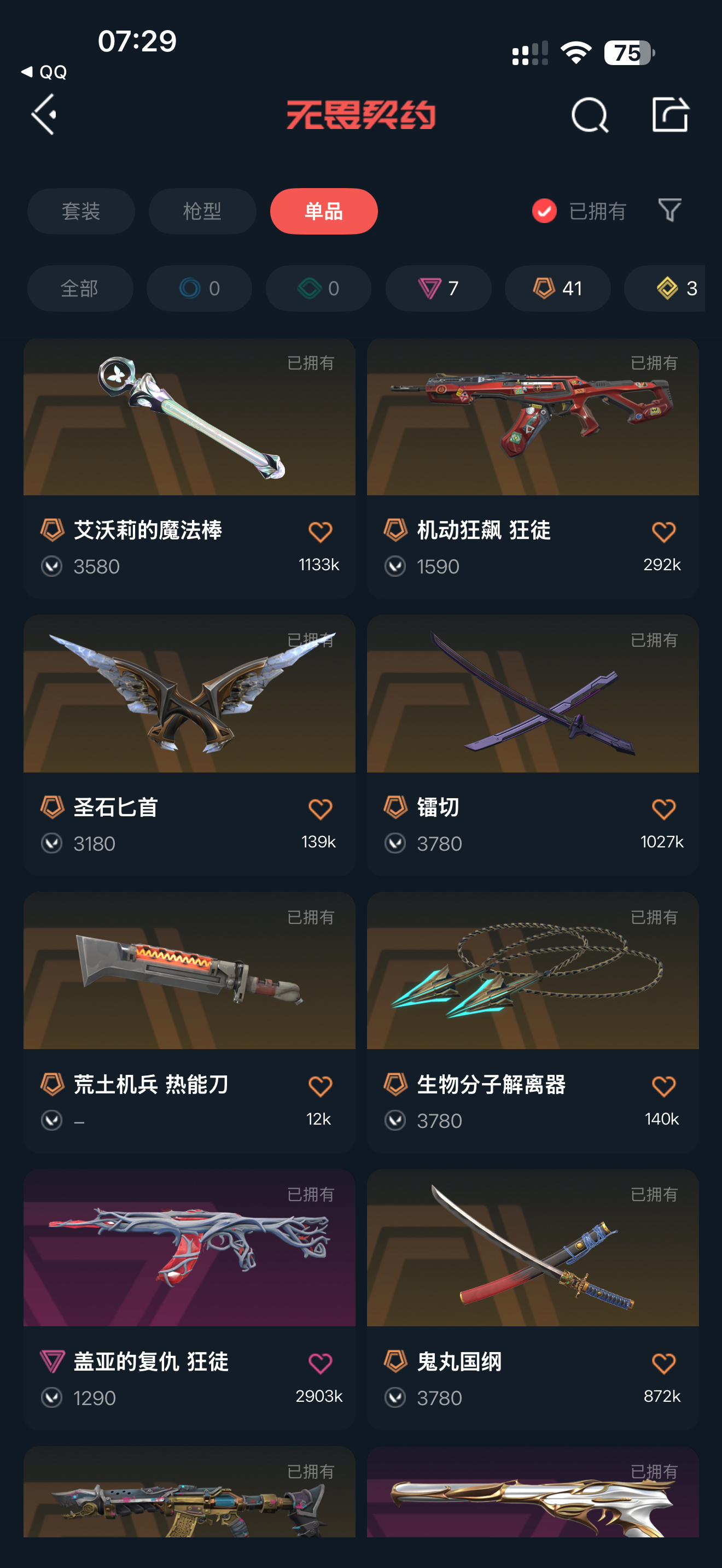The width and height of the screenshot is (722, 1568).
Task: Uncheck the 已拥有 filter
Action: pos(544,211)
